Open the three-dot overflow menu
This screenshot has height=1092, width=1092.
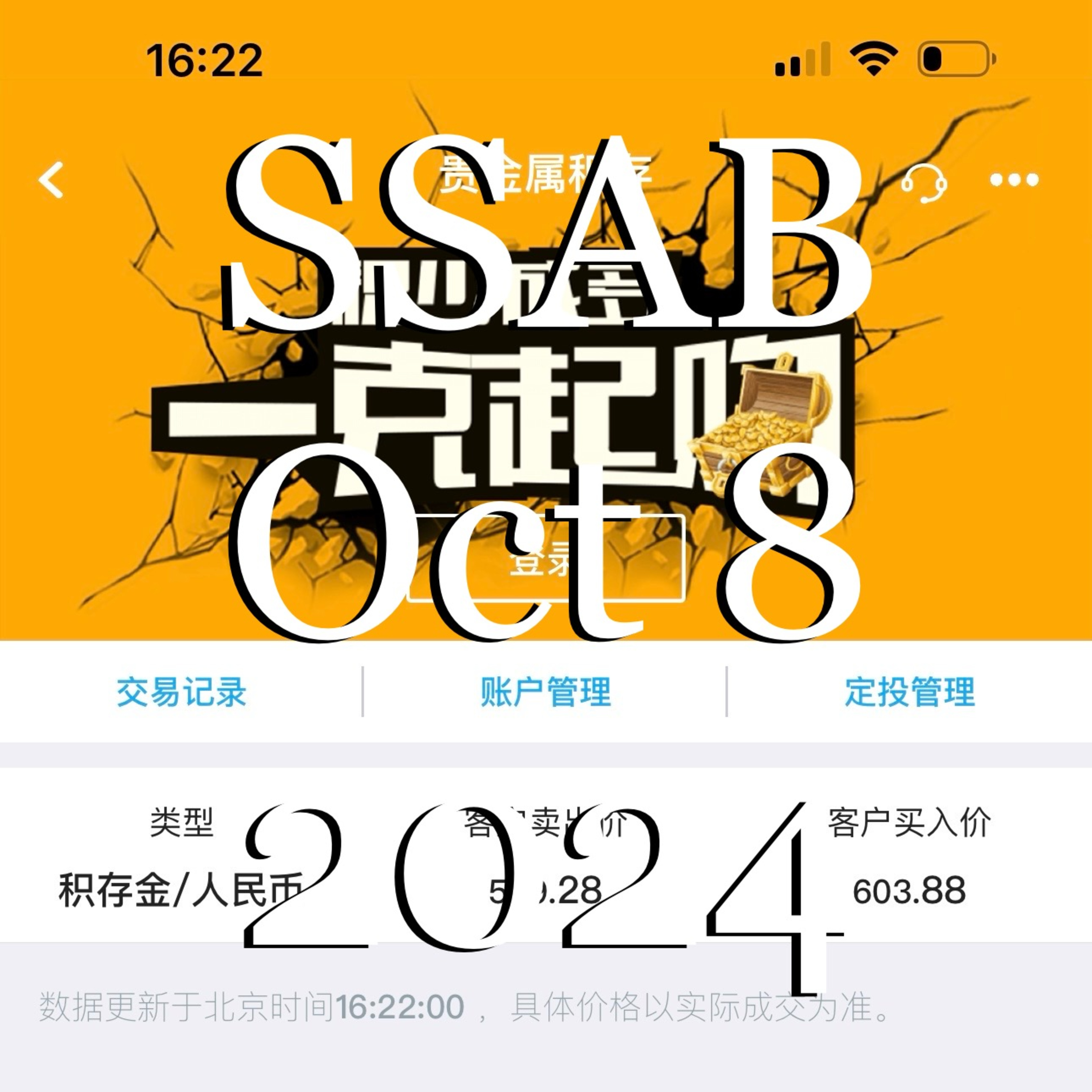(1014, 180)
